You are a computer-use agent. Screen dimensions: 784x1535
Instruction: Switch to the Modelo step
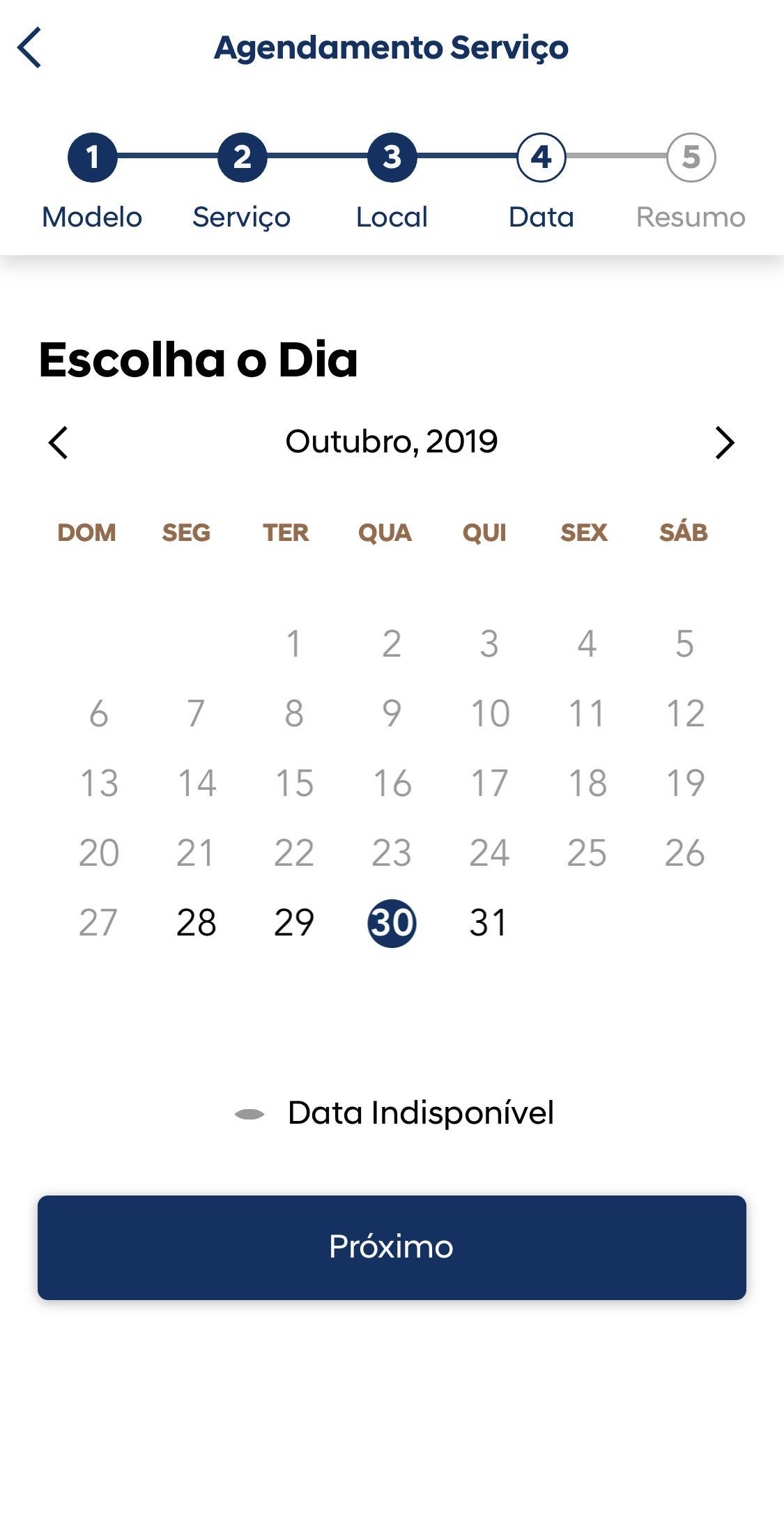point(91,216)
